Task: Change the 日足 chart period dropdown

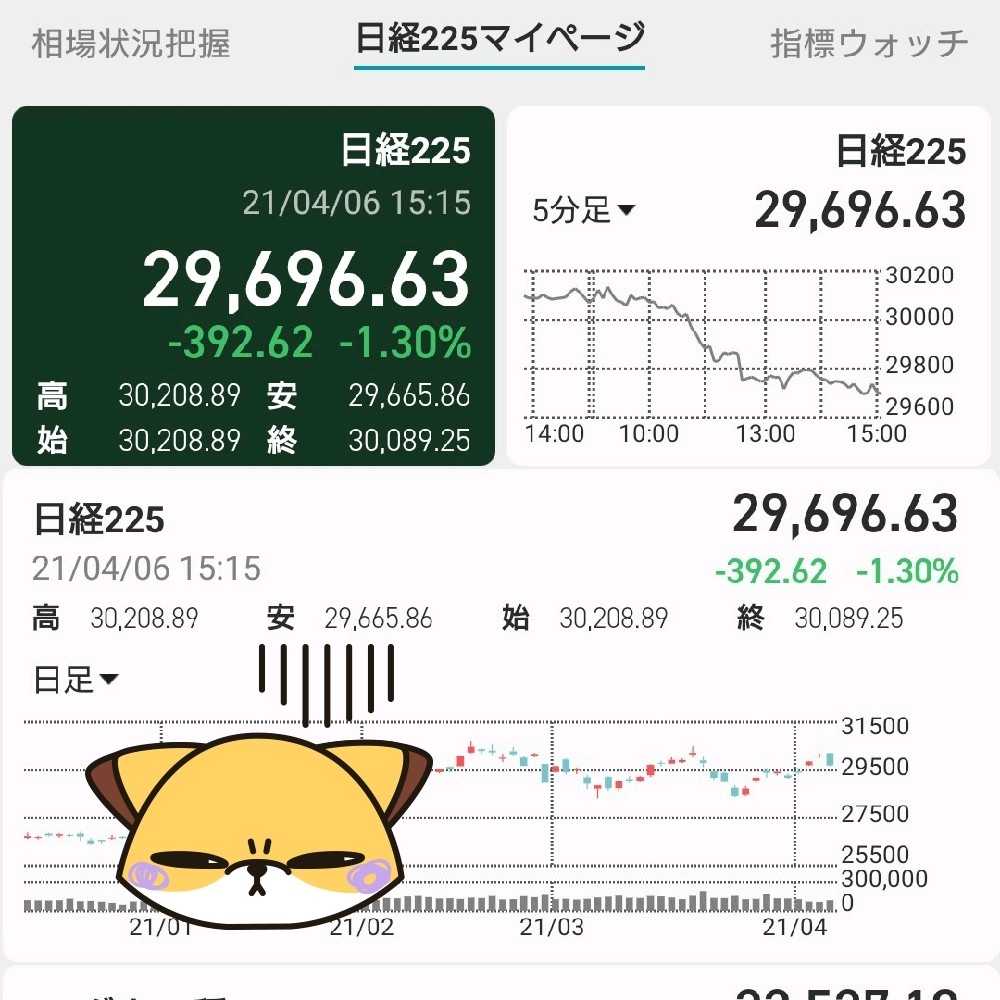Action: pyautogui.click(x=76, y=681)
